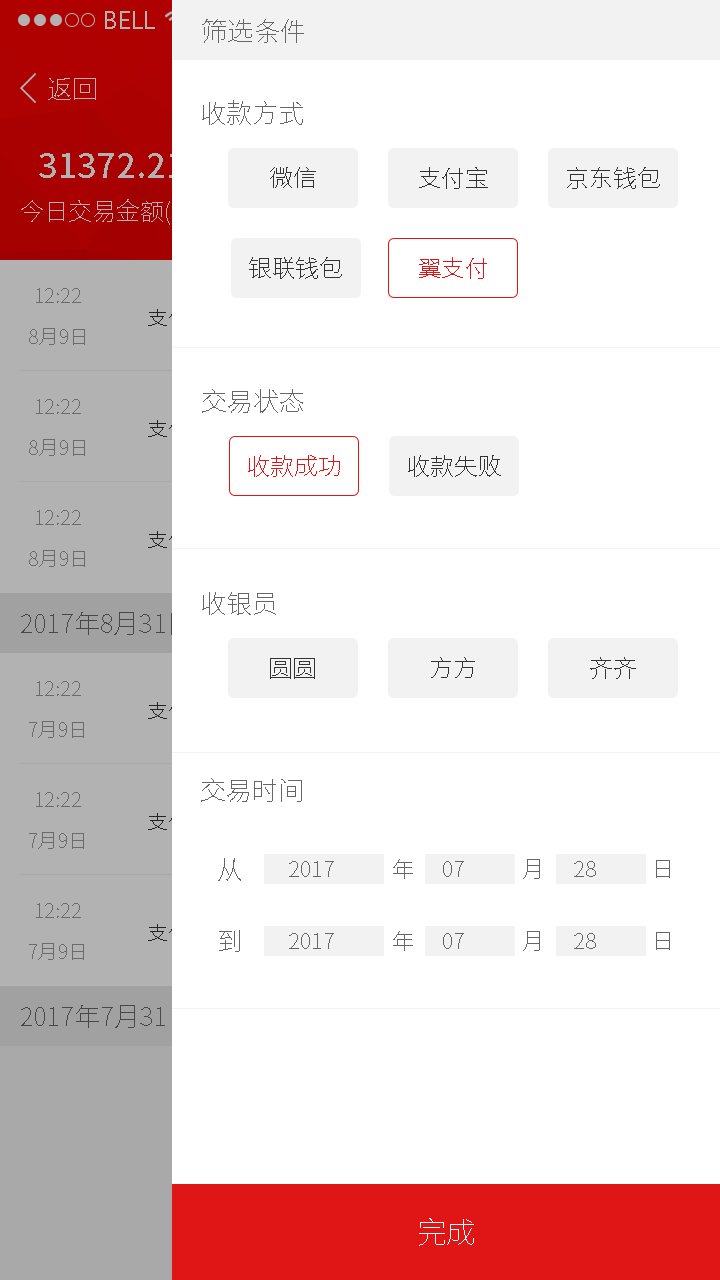
Task: Select cashier 方方 as filter
Action: click(x=452, y=668)
